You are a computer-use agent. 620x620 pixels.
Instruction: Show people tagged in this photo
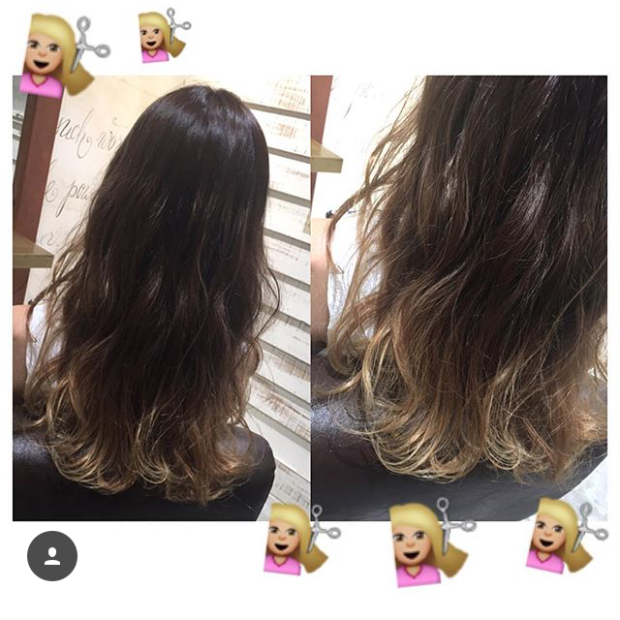coord(52,556)
